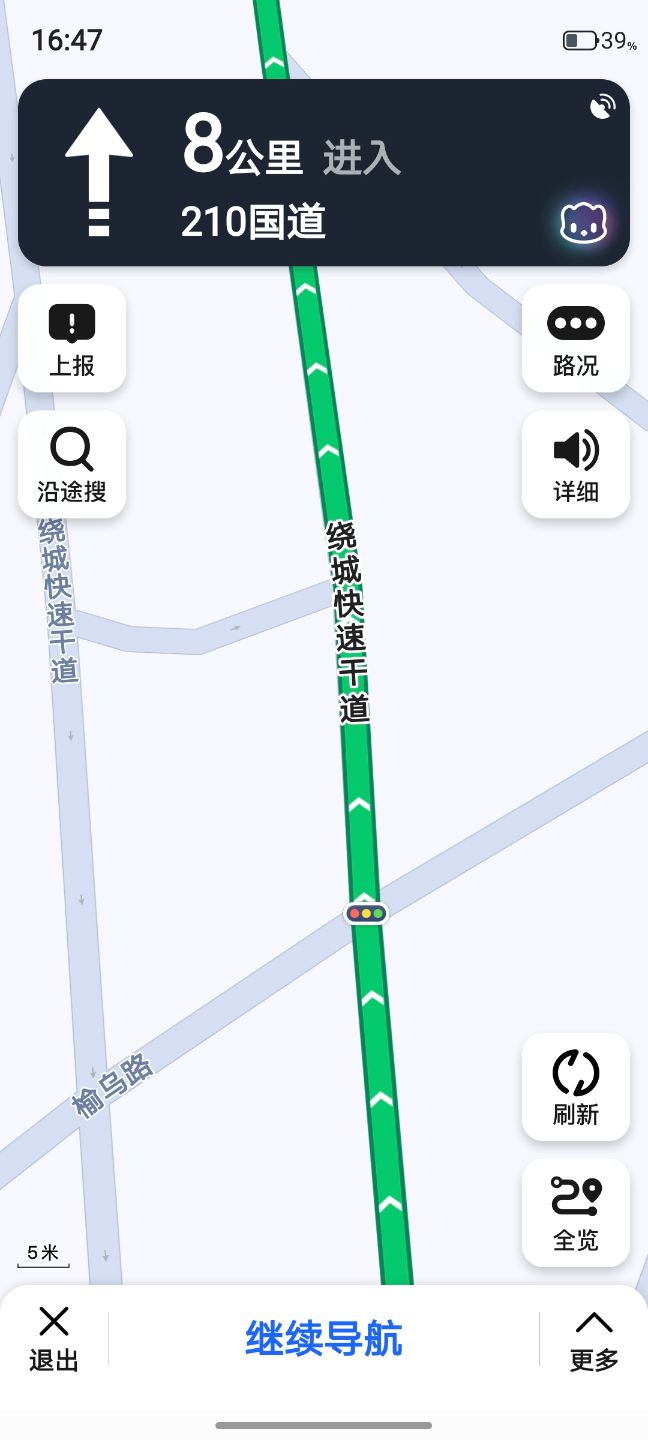648x1440 pixels.
Task: Tap the satellite signal icon
Action: coord(602,107)
